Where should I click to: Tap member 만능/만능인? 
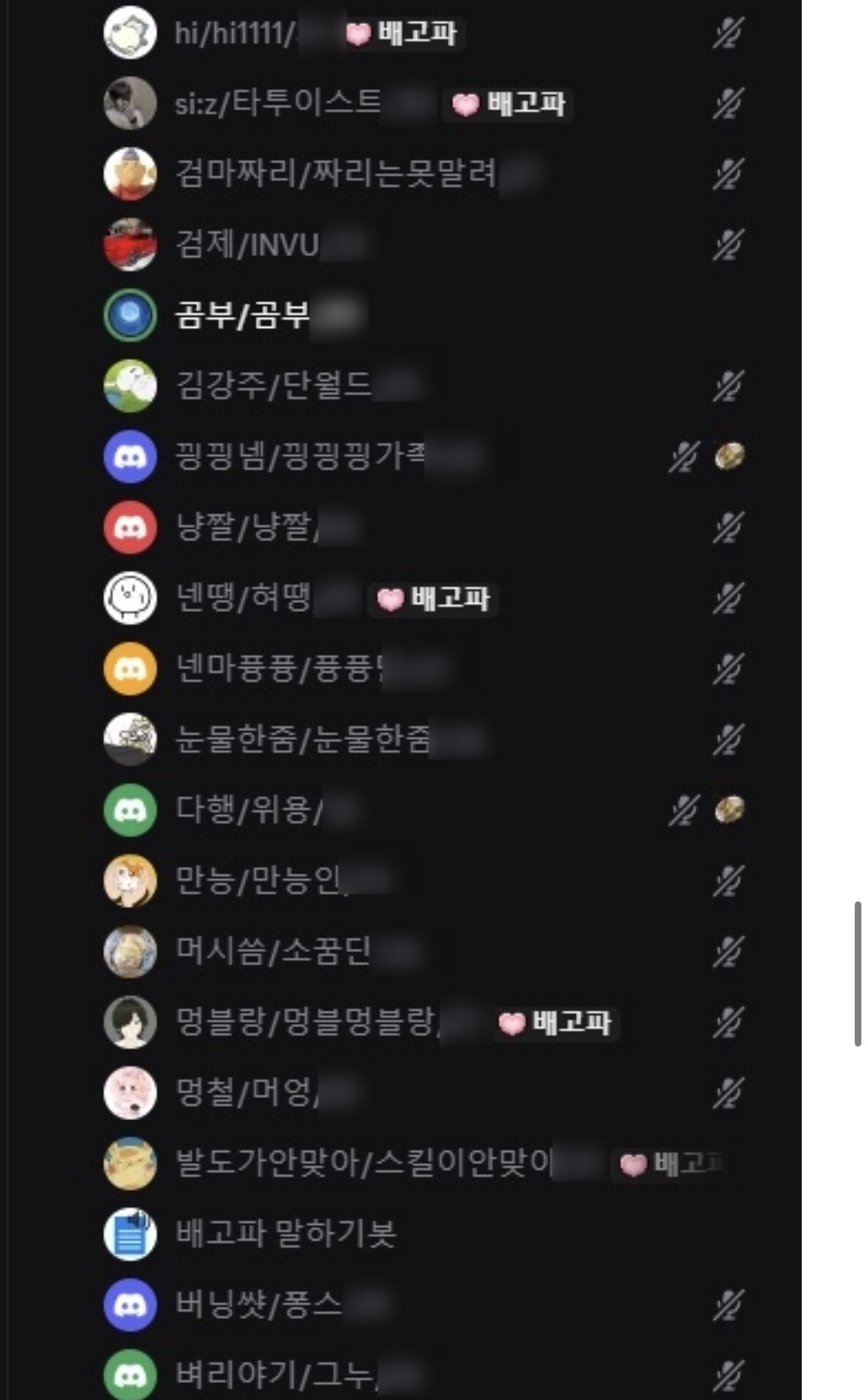258,881
